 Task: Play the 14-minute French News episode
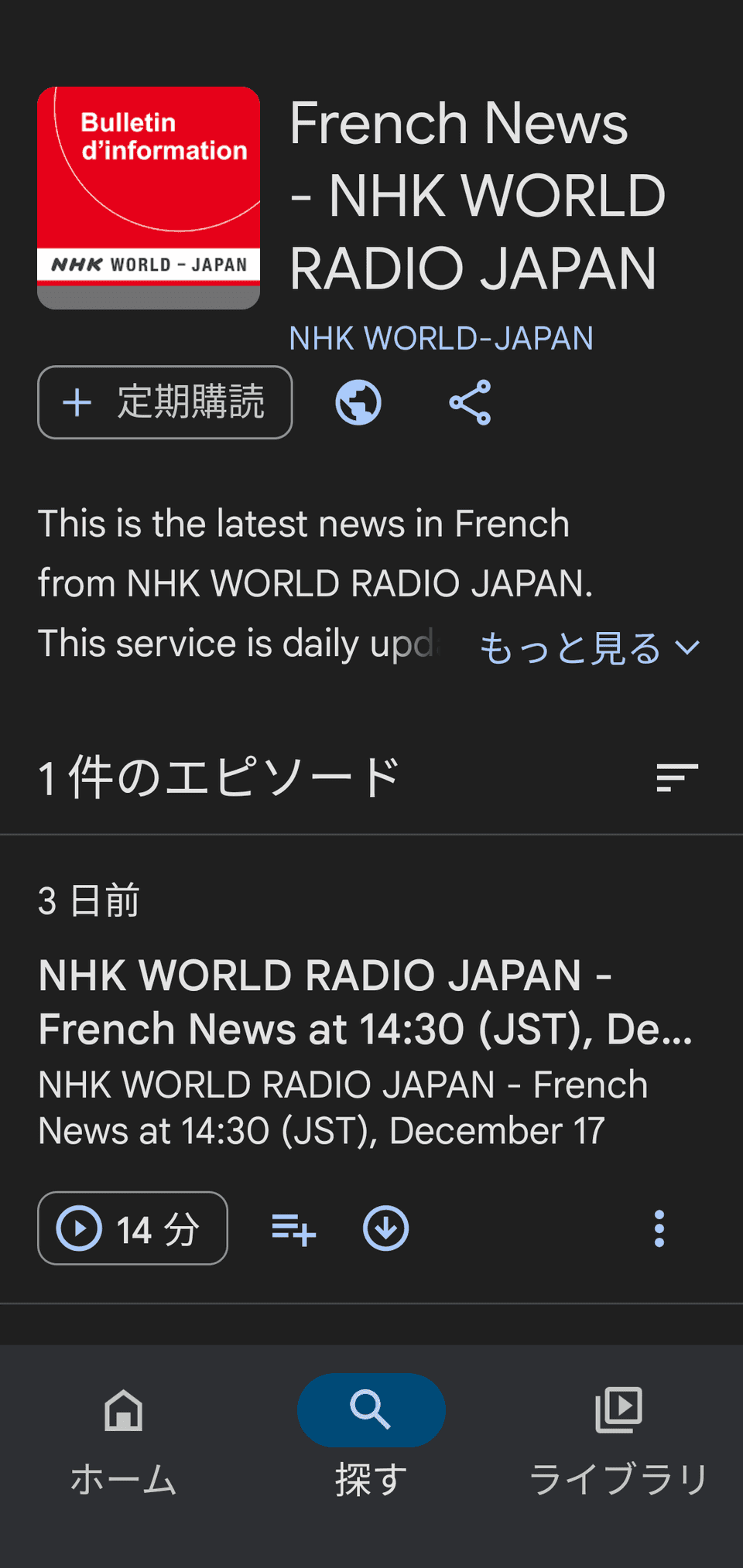(132, 1228)
